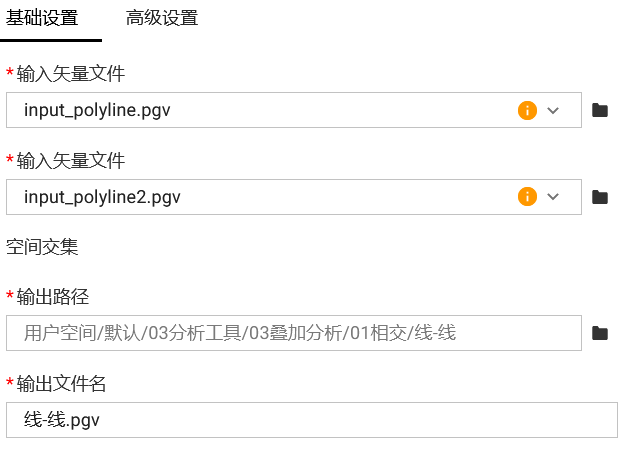Tap the 输出路径 path field

[292, 333]
